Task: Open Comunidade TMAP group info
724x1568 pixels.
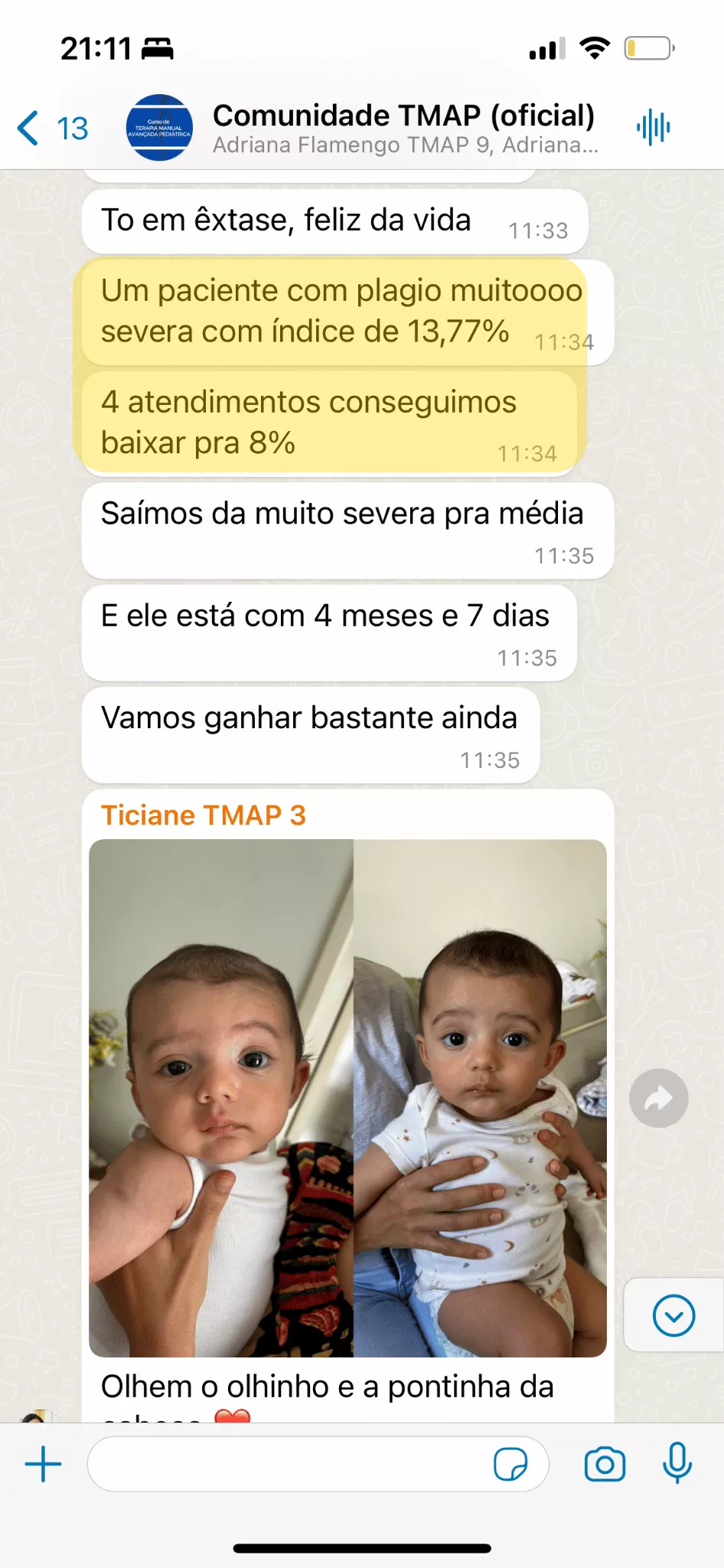Action: click(x=403, y=128)
